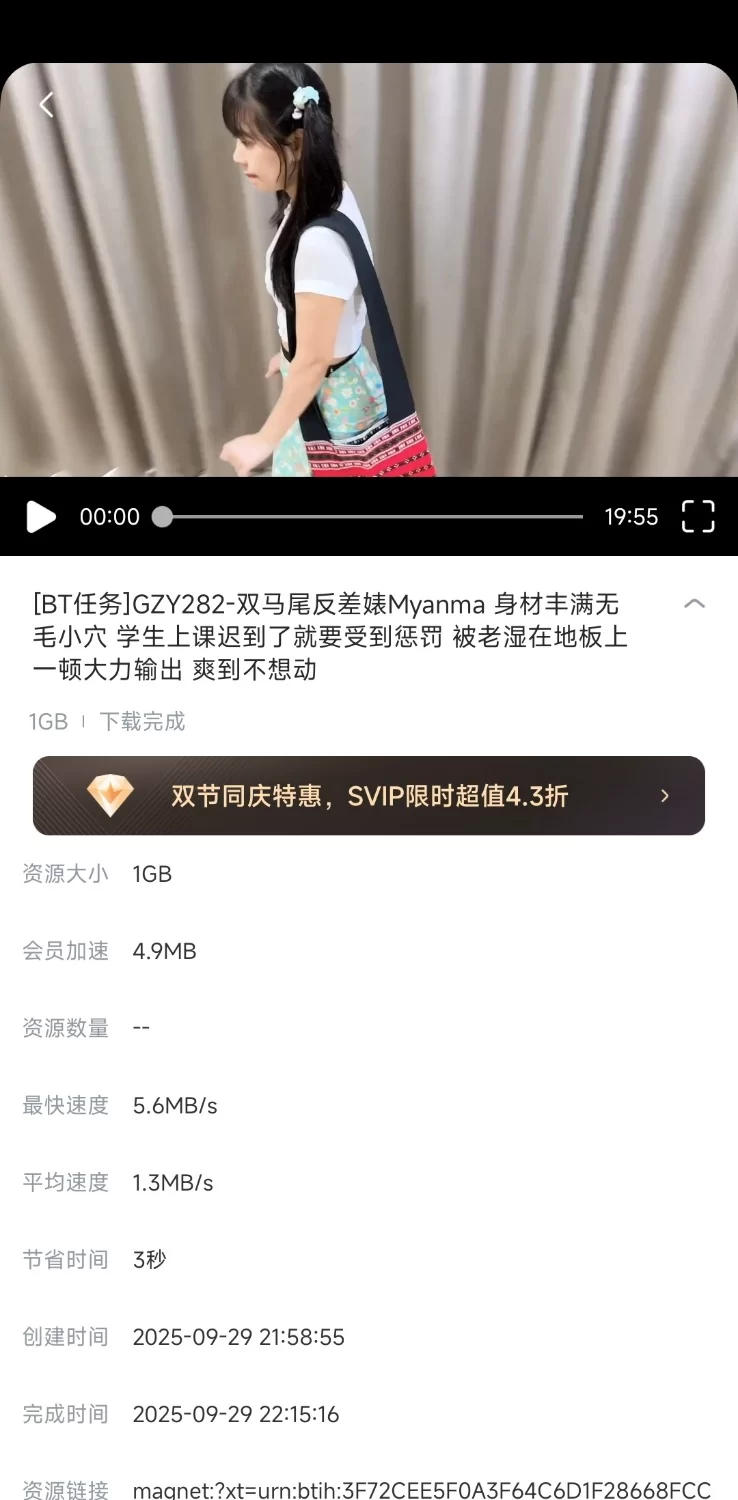Enter fullscreen video mode
This screenshot has width=738, height=1500.
[x=697, y=517]
